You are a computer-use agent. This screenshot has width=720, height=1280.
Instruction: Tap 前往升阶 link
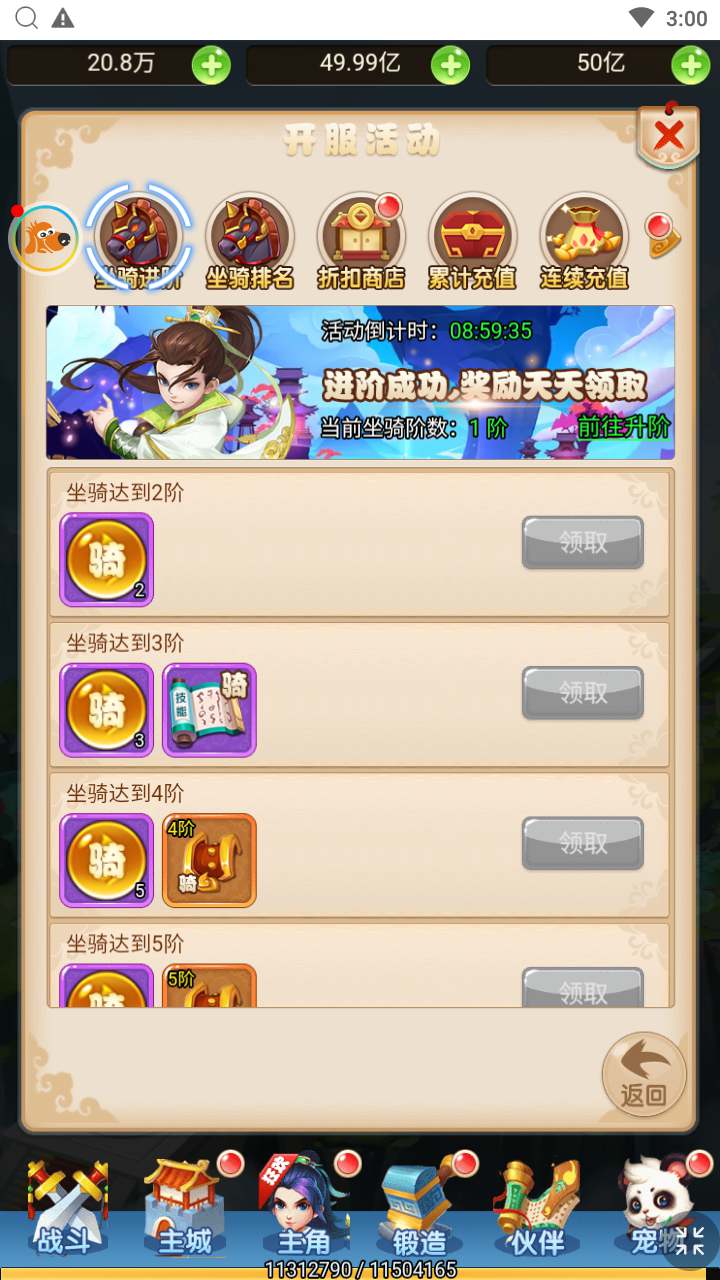click(623, 428)
